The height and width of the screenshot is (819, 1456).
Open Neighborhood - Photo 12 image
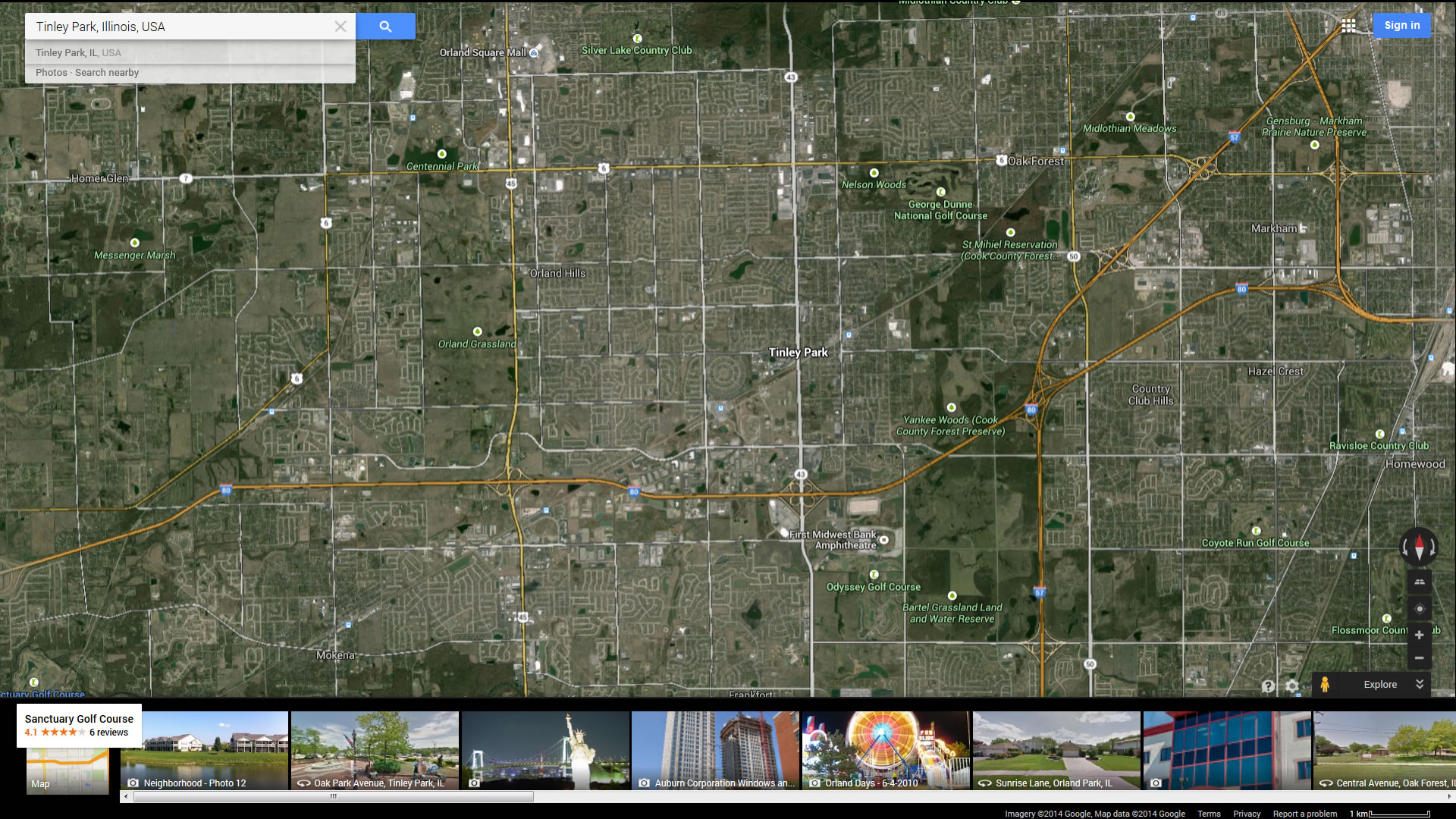205,750
